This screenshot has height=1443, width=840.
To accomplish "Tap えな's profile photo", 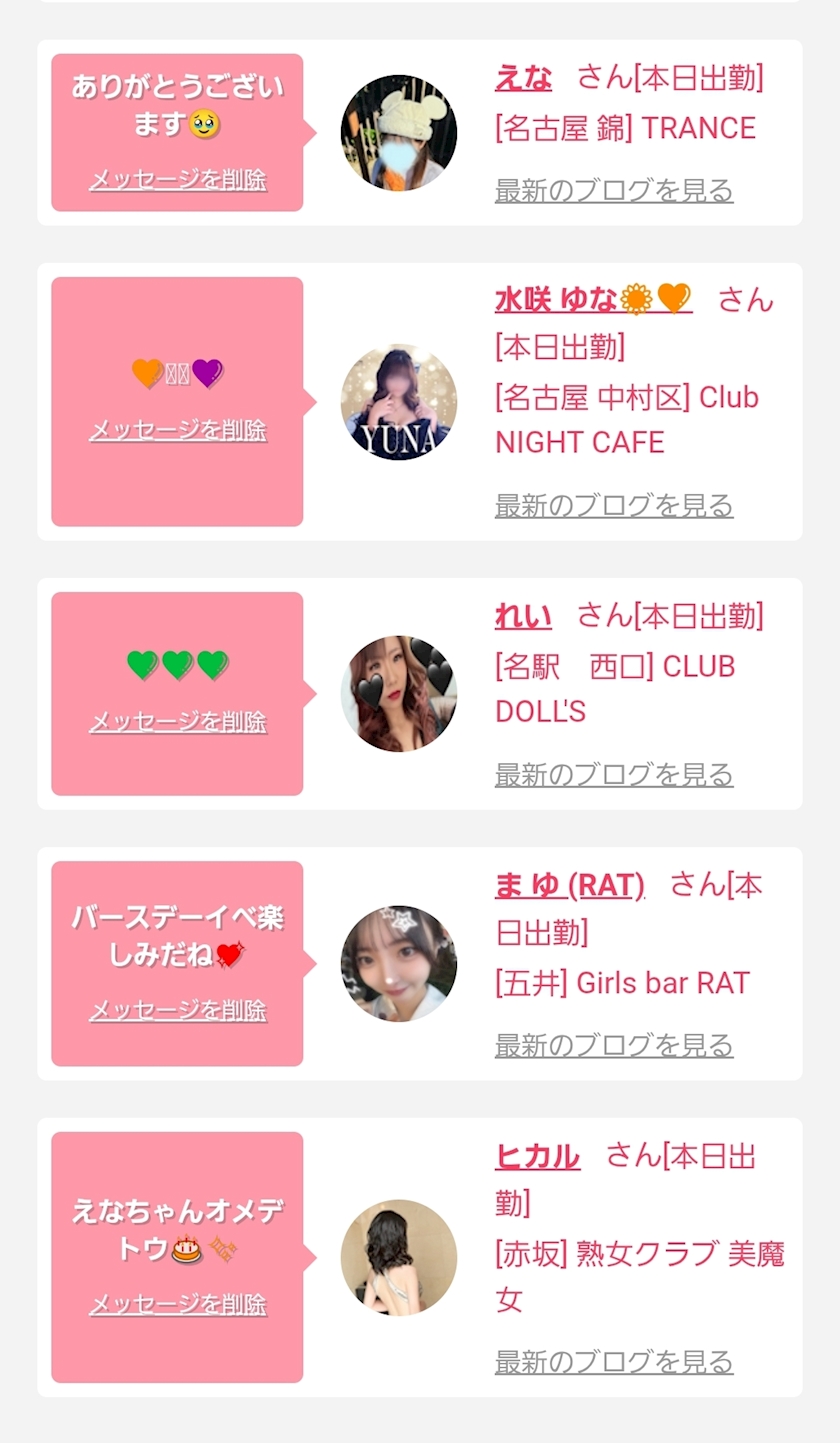I will (x=399, y=132).
